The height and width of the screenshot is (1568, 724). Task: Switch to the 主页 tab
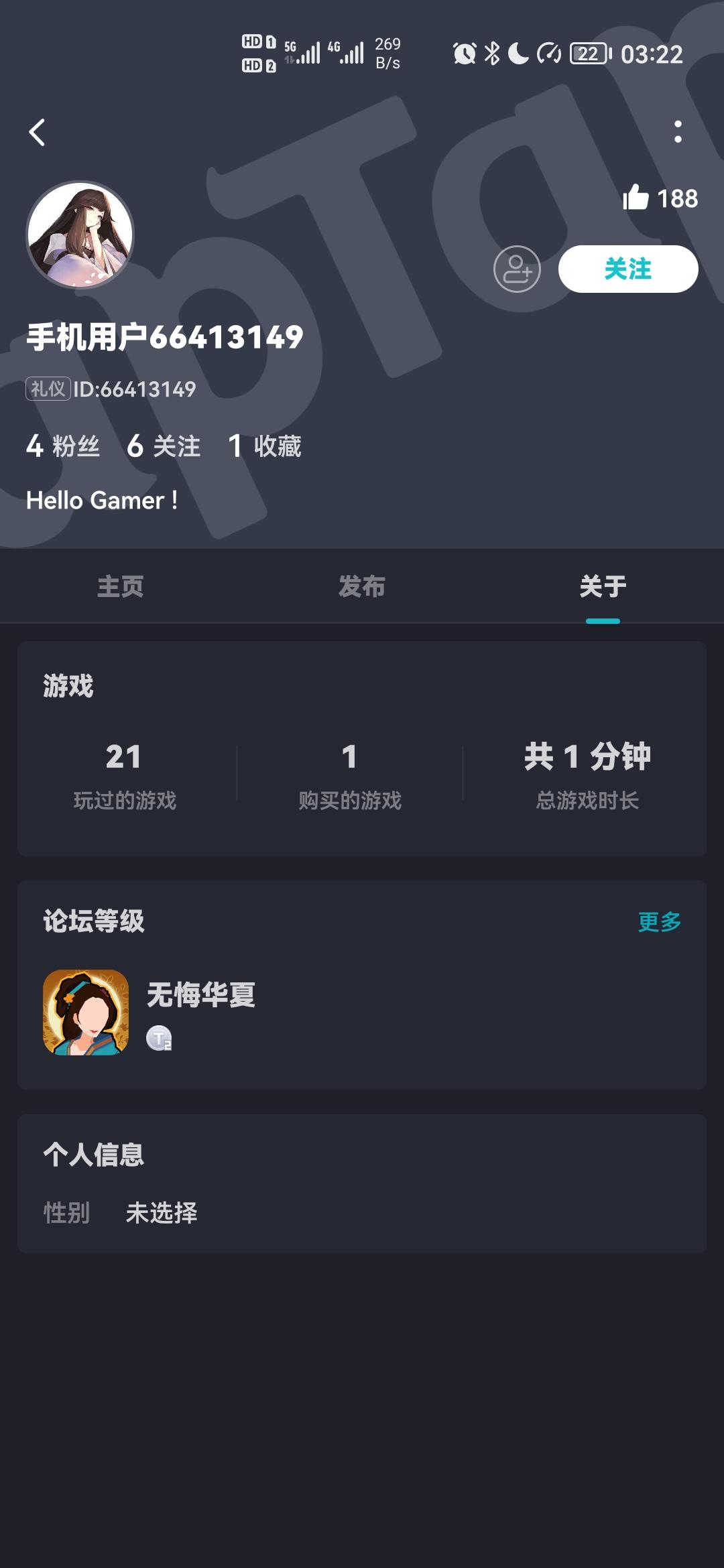121,587
